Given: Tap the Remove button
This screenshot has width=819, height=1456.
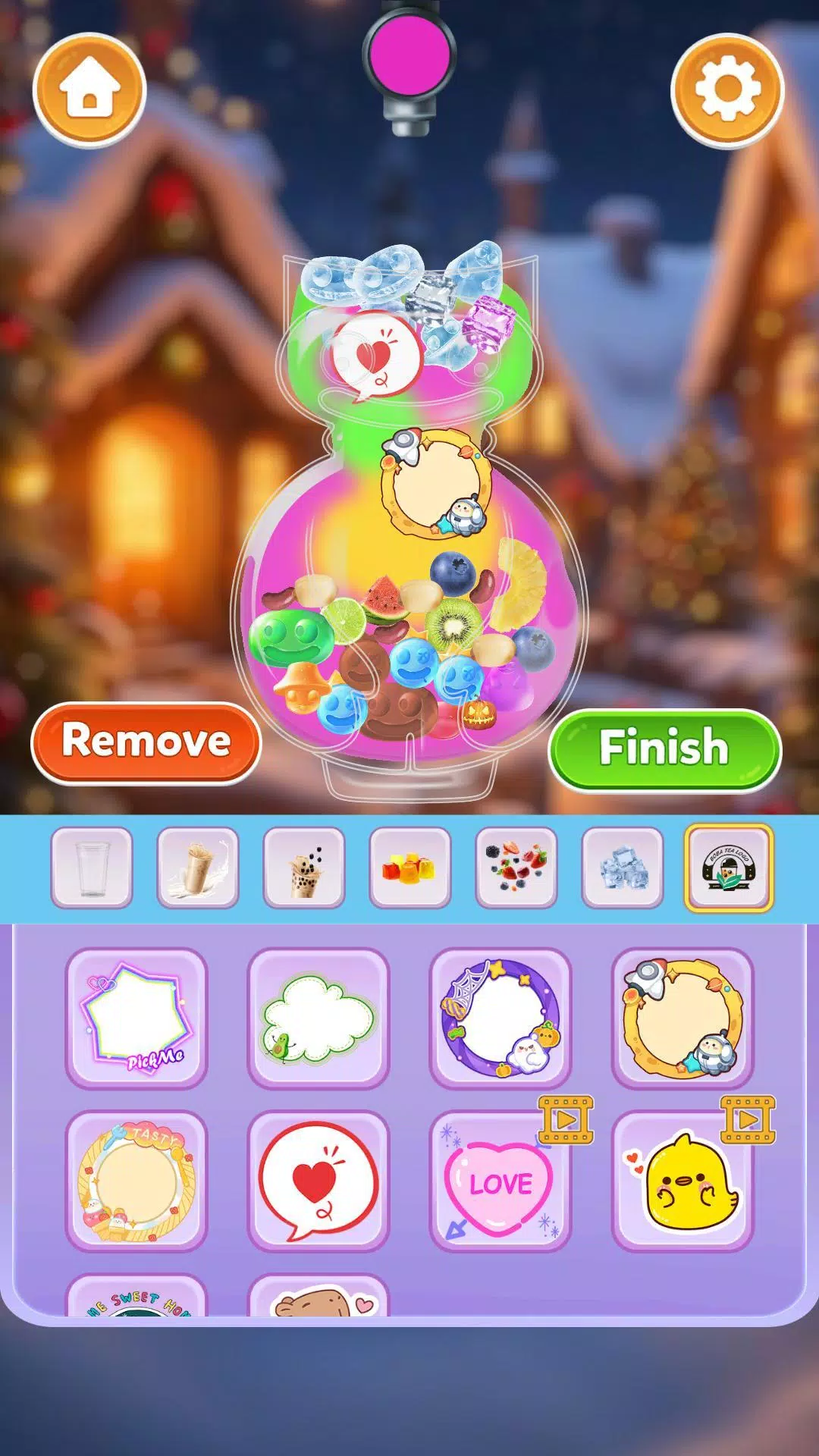Looking at the screenshot, I should click(x=146, y=742).
